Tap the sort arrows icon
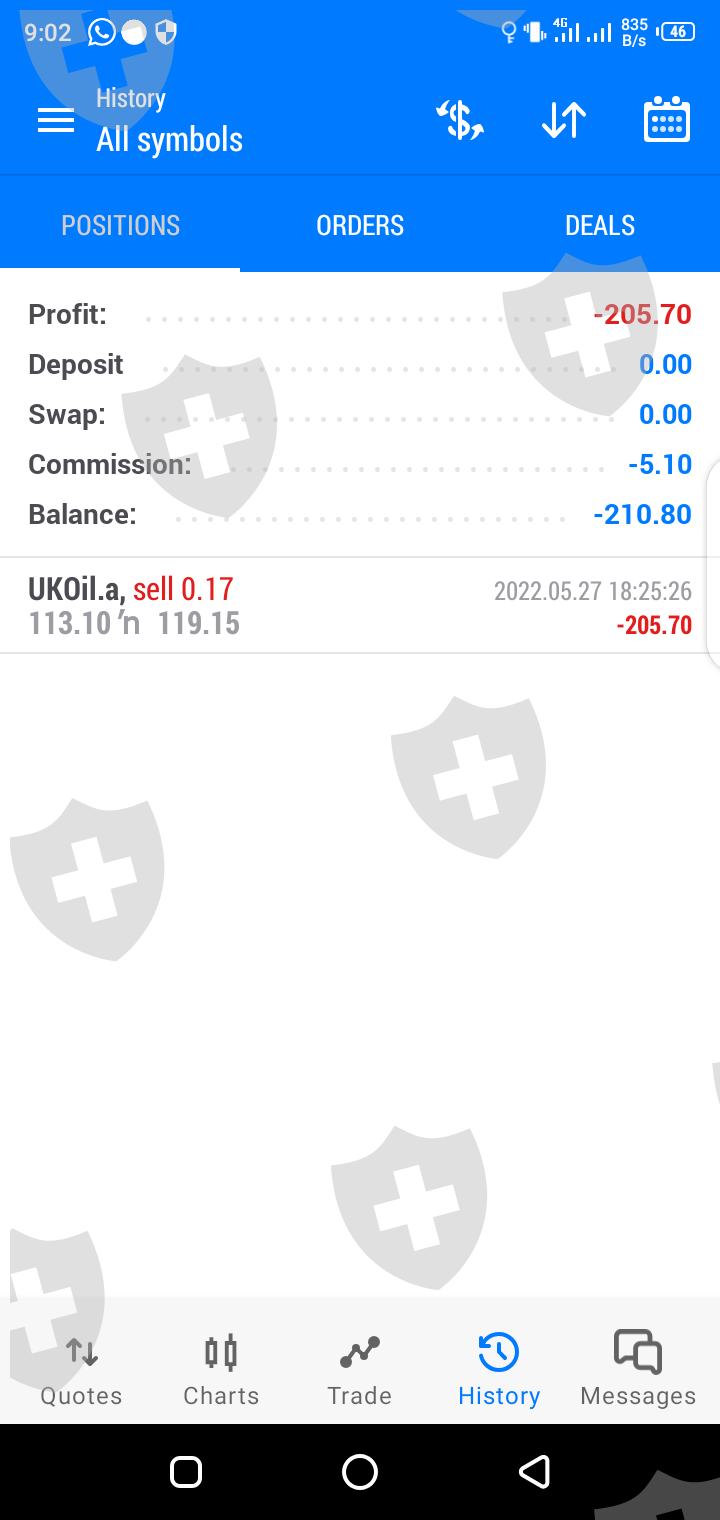The width and height of the screenshot is (720, 1520). click(x=564, y=121)
